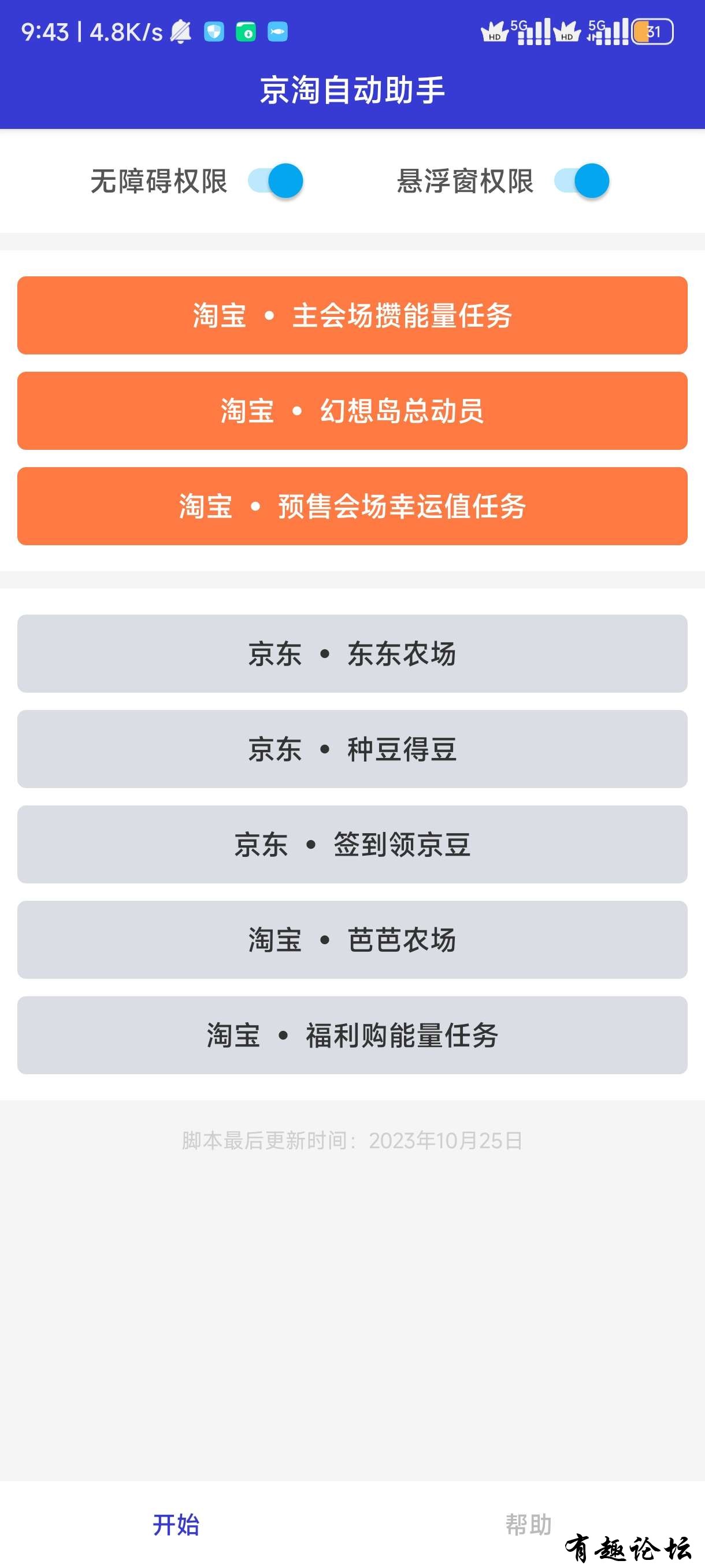Image resolution: width=705 pixels, height=1568 pixels.
Task: Launch 淘宝 预售会场幸运值任务
Action: (352, 506)
